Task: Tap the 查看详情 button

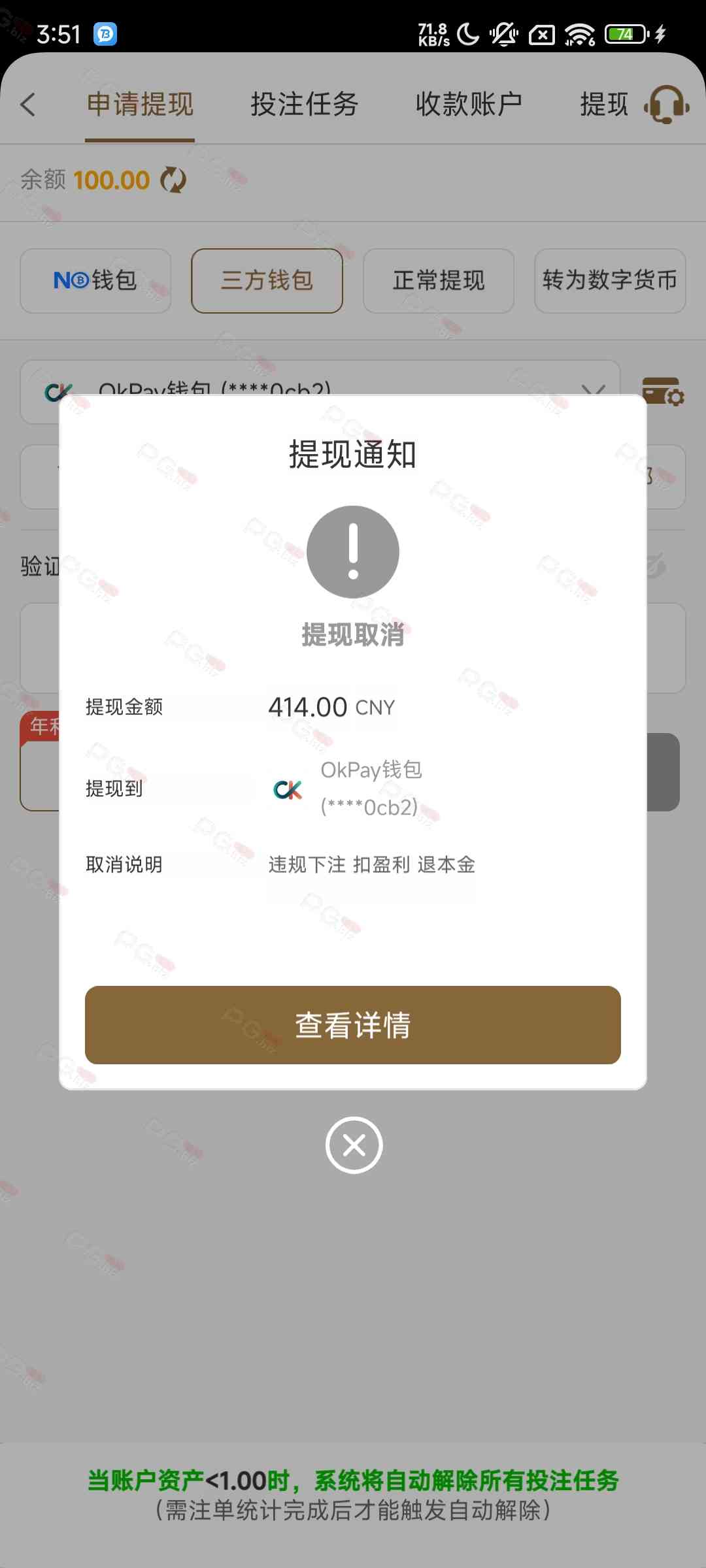Action: [x=353, y=1024]
